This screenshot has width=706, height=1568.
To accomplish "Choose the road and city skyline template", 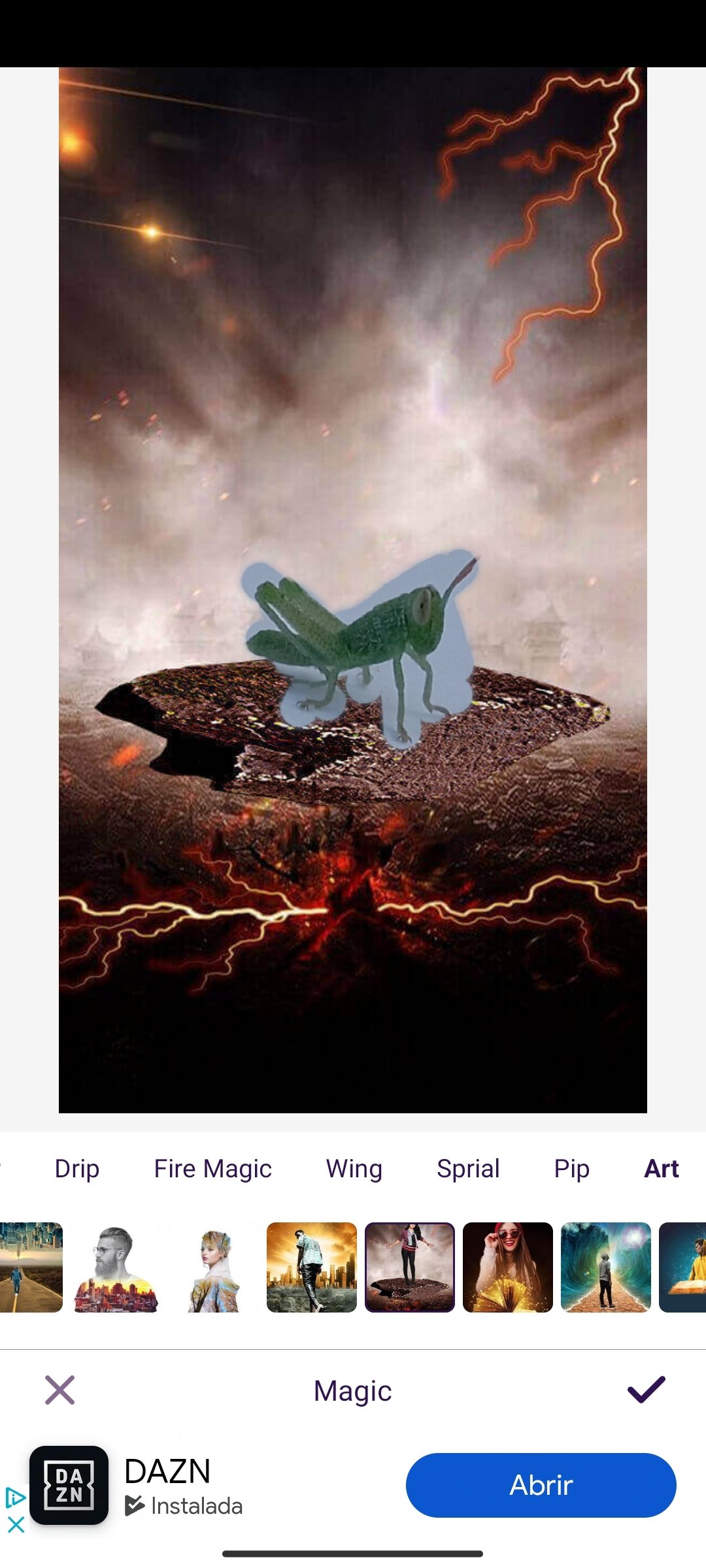I will click(31, 1267).
